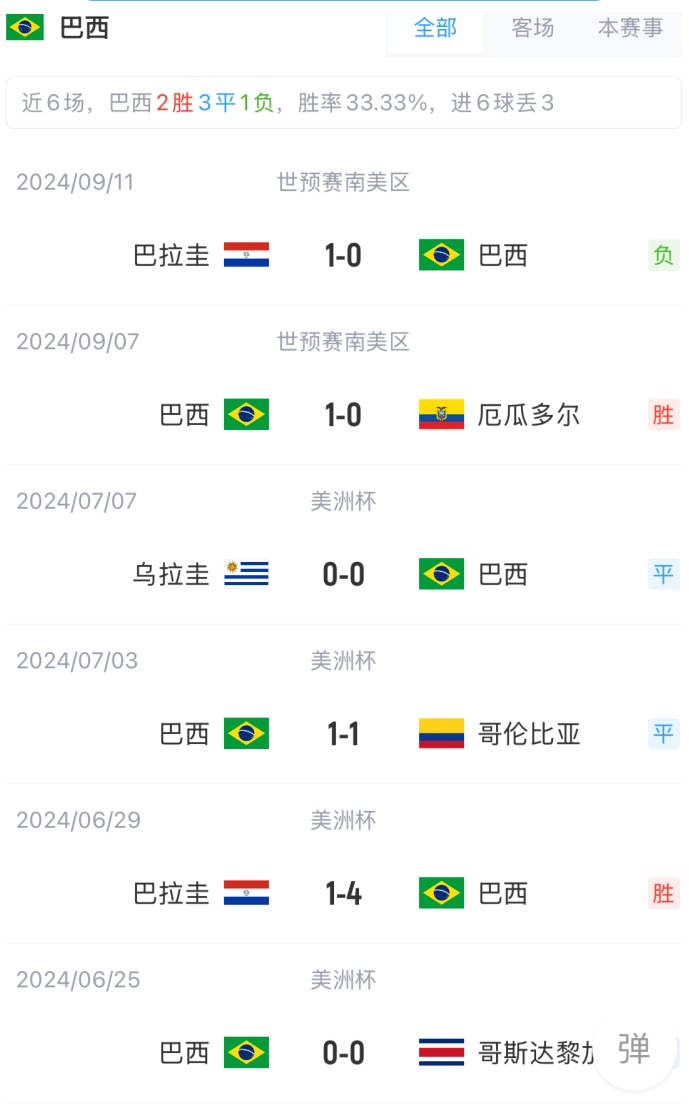This screenshot has height=1117, width=689.
Task: Open the 巴西 vs 哥斯达黎加 match
Action: pos(343,1053)
